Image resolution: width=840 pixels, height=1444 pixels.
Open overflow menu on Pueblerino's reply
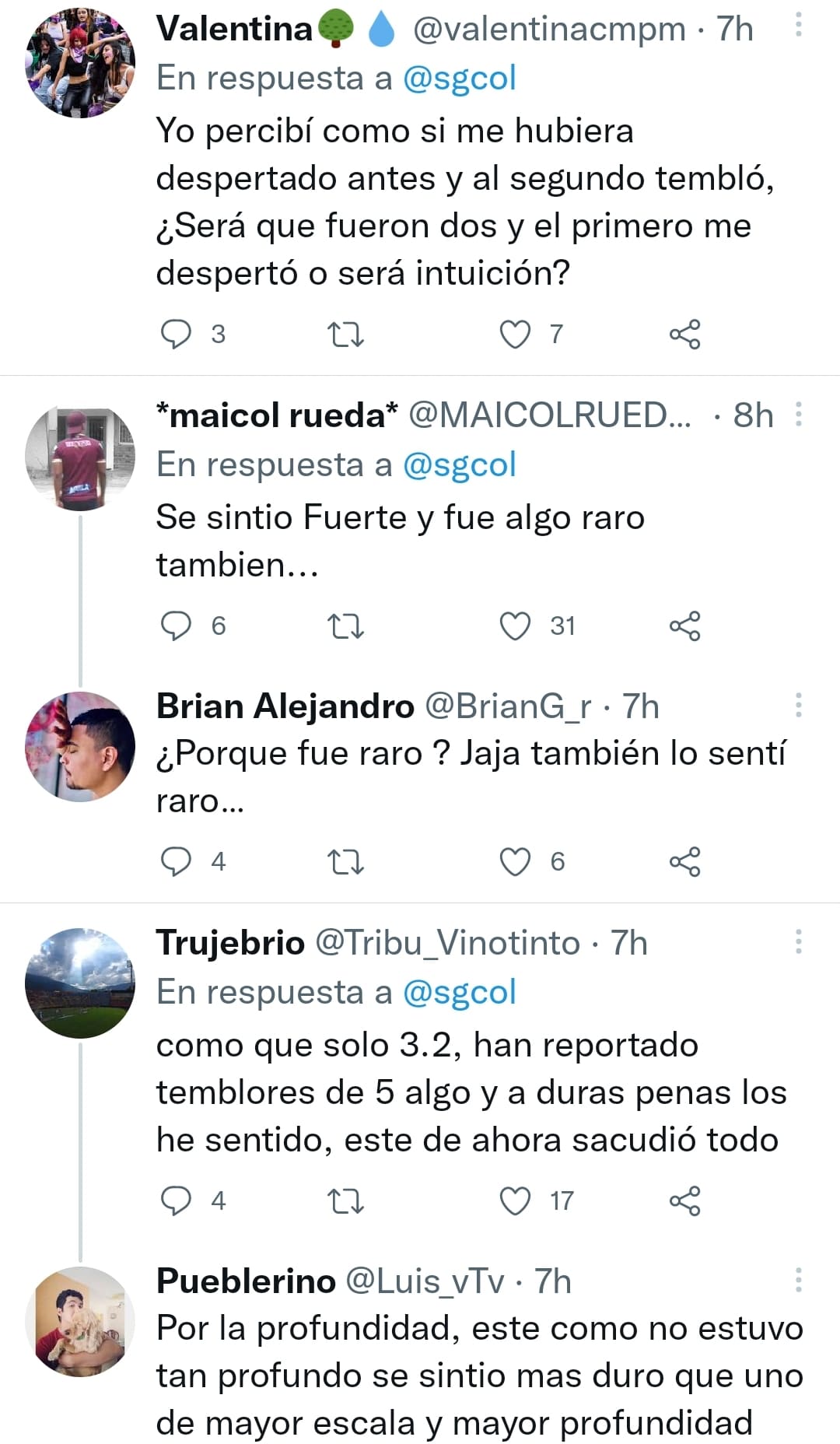(798, 1280)
